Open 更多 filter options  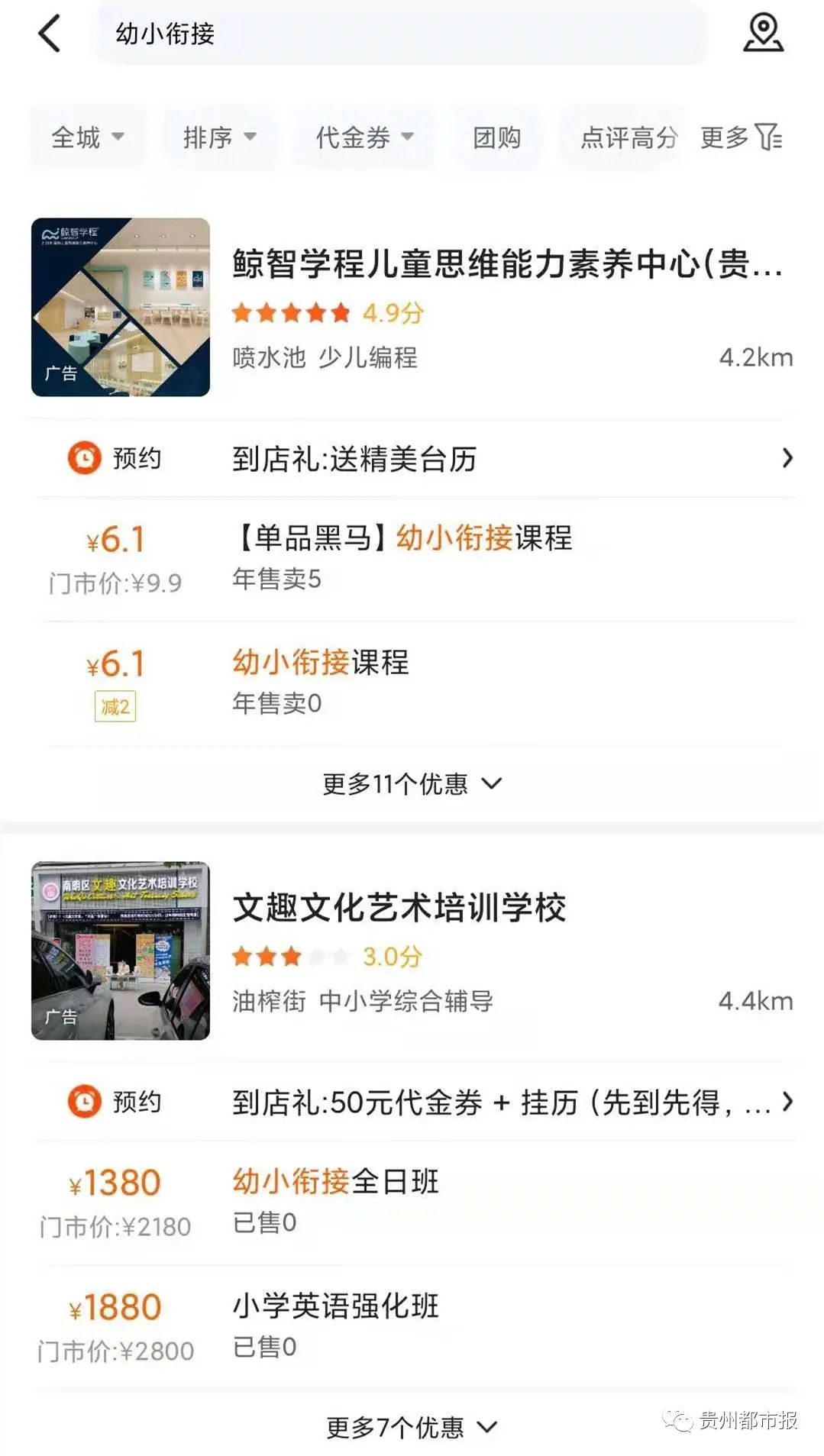[x=740, y=137]
